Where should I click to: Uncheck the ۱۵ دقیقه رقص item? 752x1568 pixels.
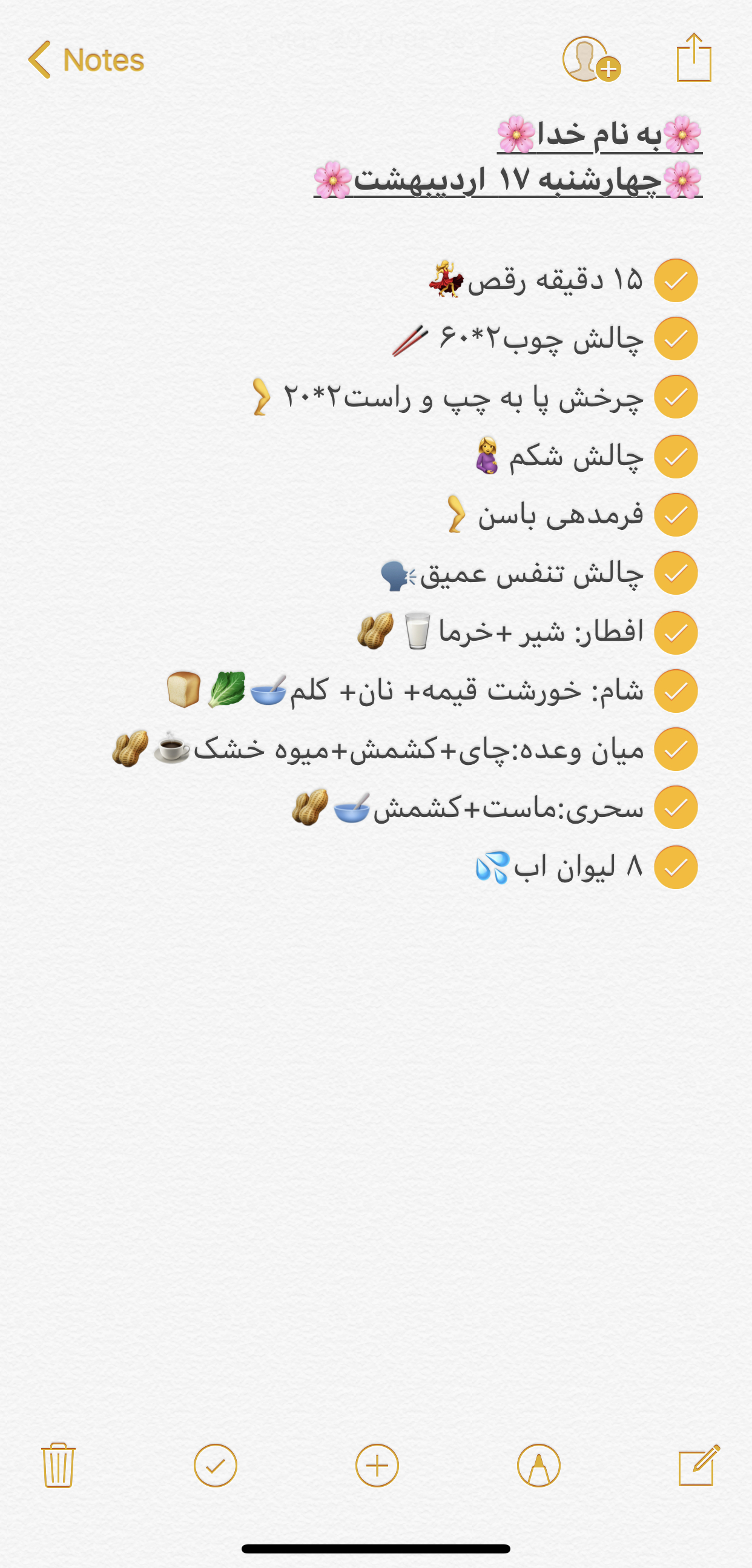(675, 280)
